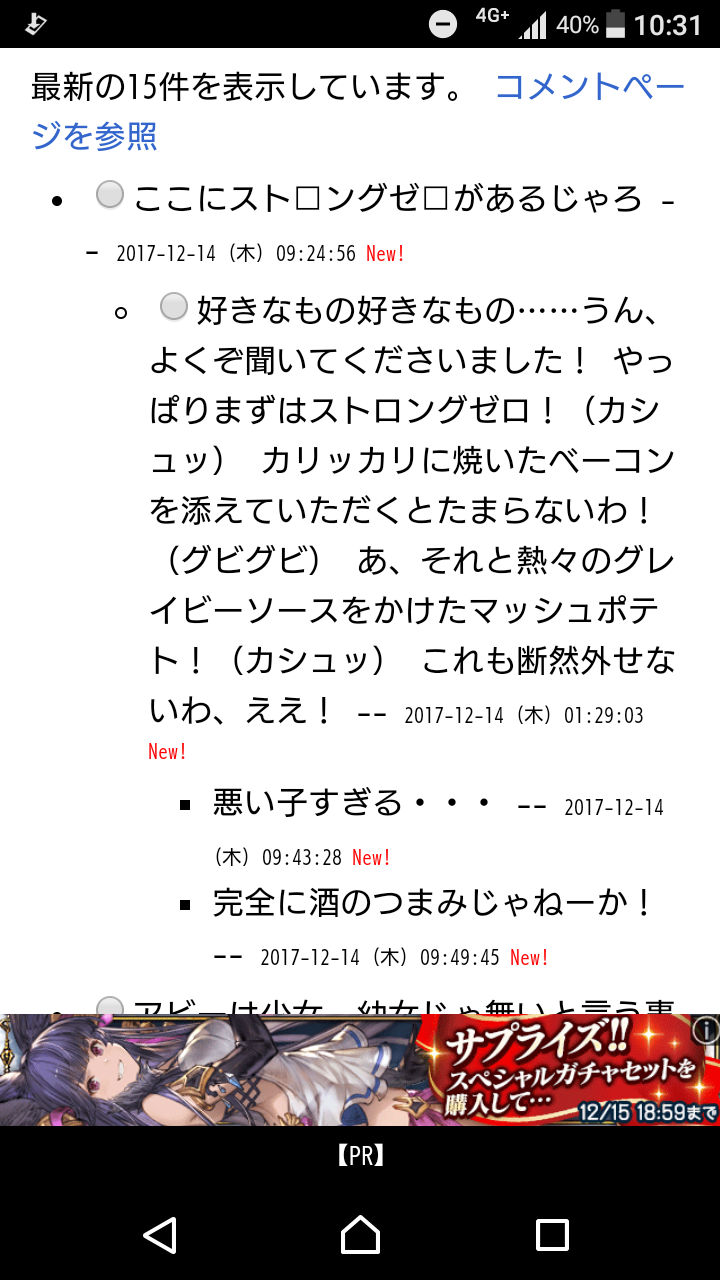Open the サプライズ special gacha ad banner
This screenshot has height=1280, width=720.
pos(360,1070)
